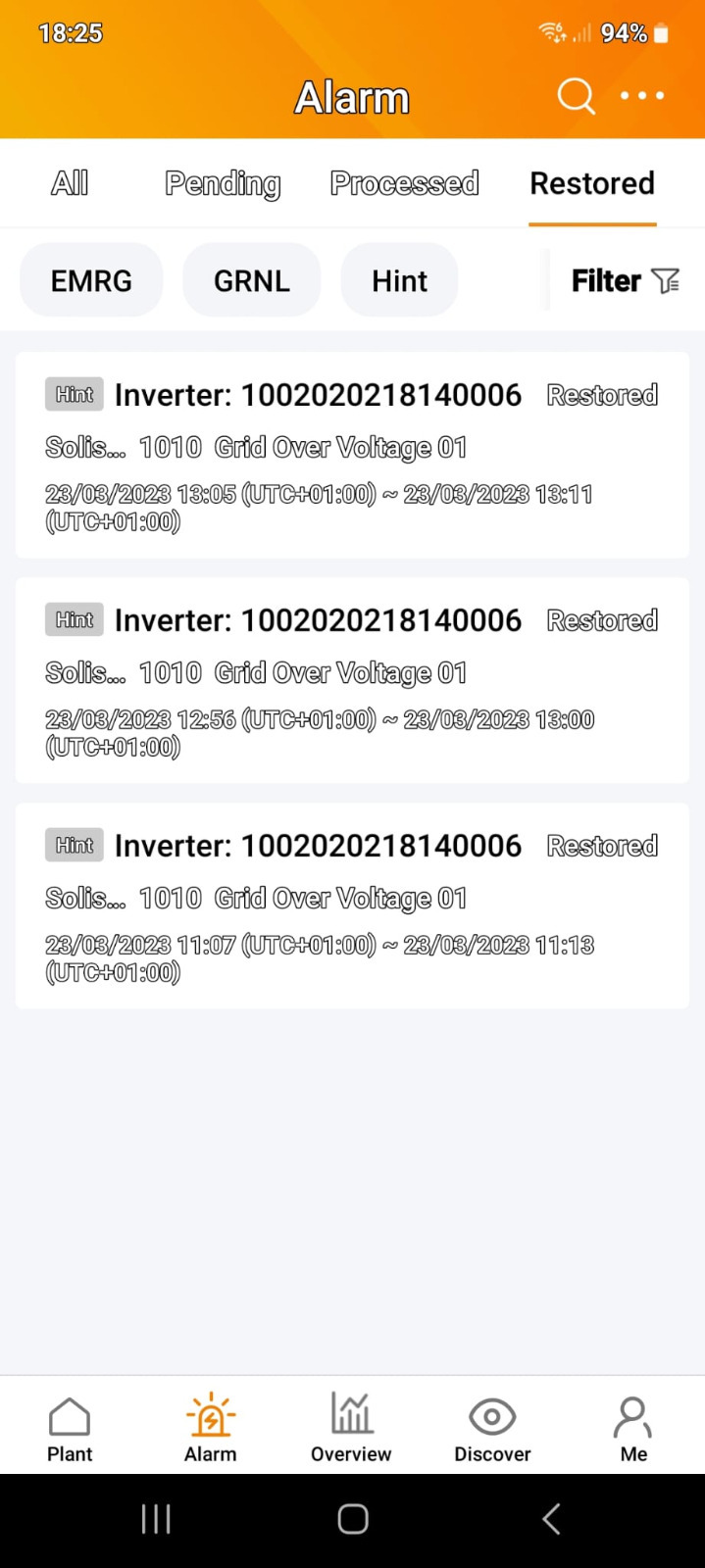View the alarm starting at 11:07
This screenshot has height=1568, width=705.
[x=352, y=906]
